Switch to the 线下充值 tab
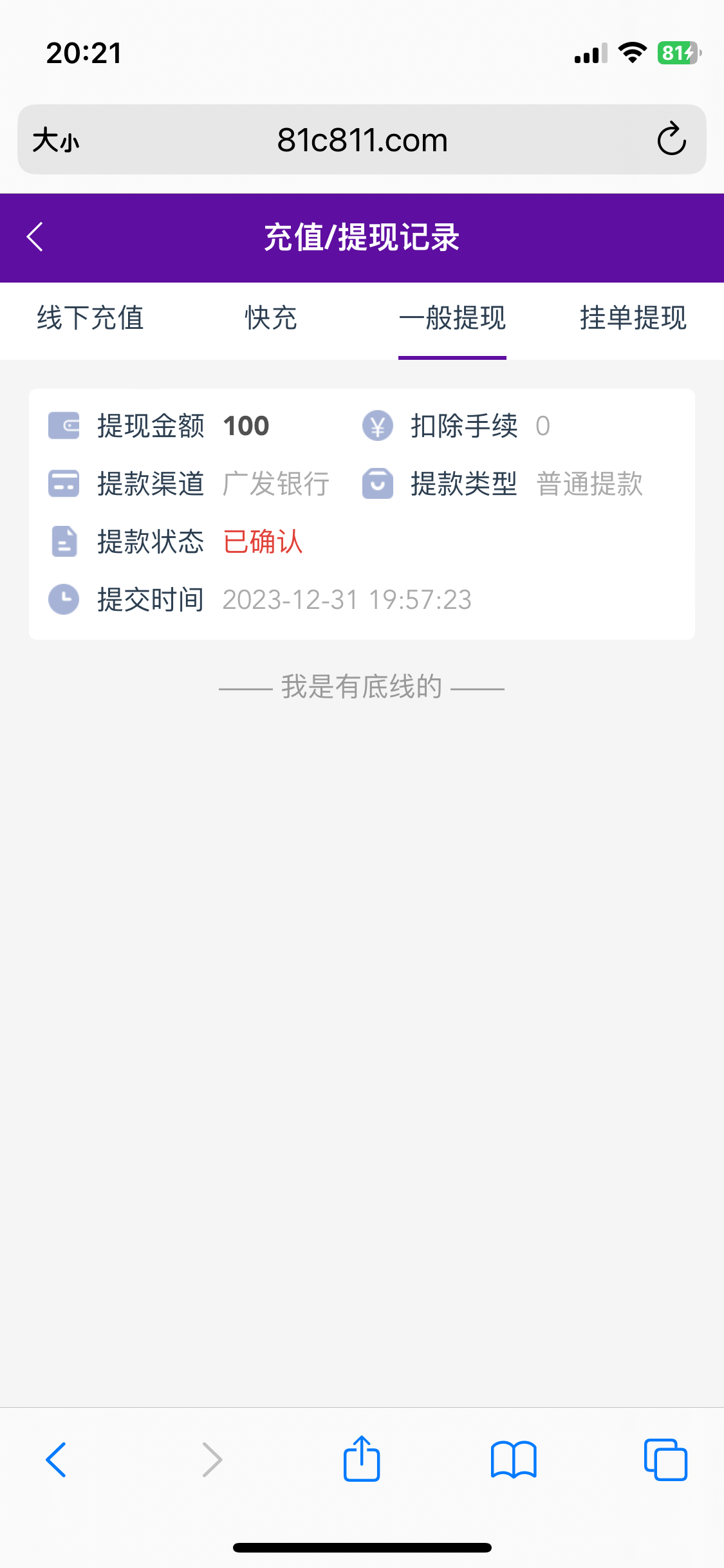Screen dimensions: 724x1568 pyautogui.click(x=90, y=318)
